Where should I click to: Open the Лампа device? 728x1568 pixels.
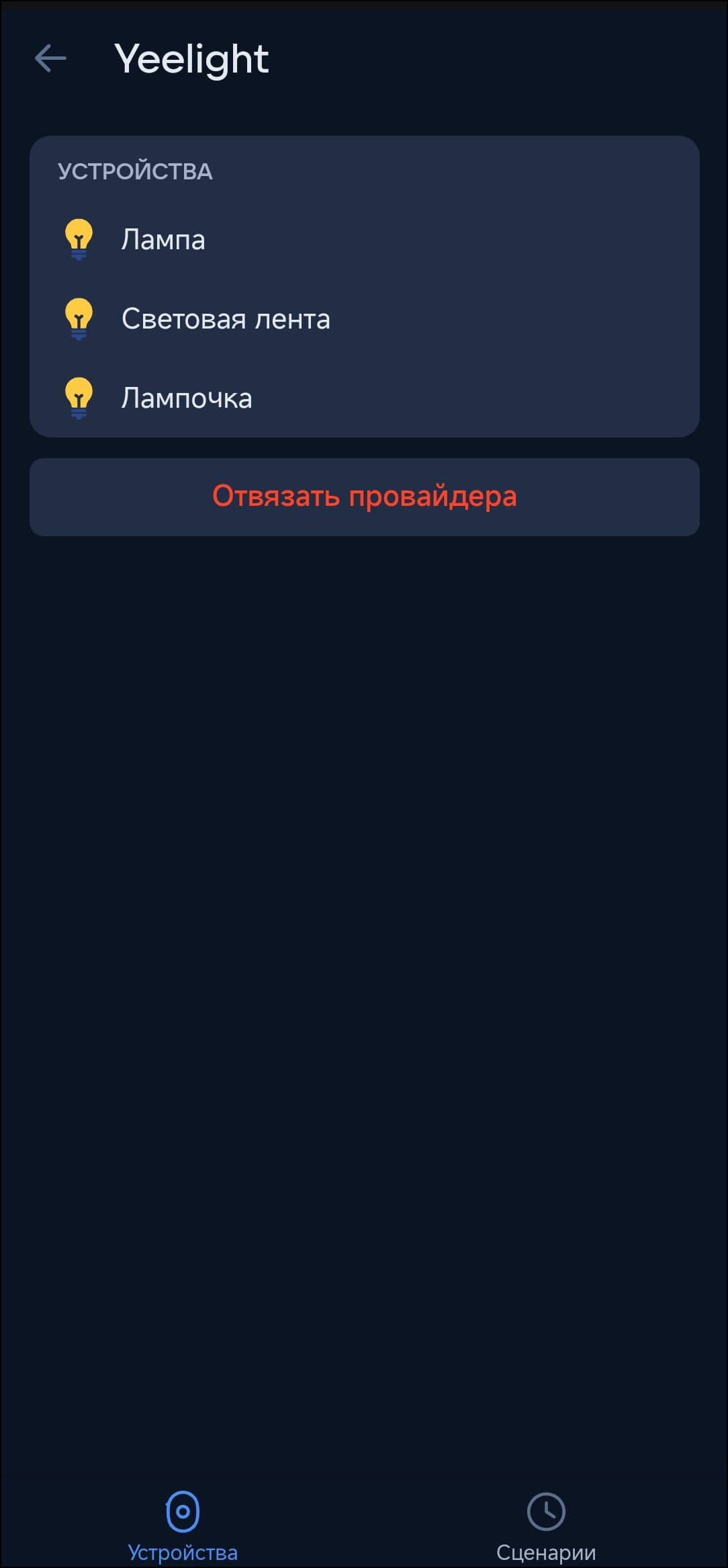[x=163, y=240]
